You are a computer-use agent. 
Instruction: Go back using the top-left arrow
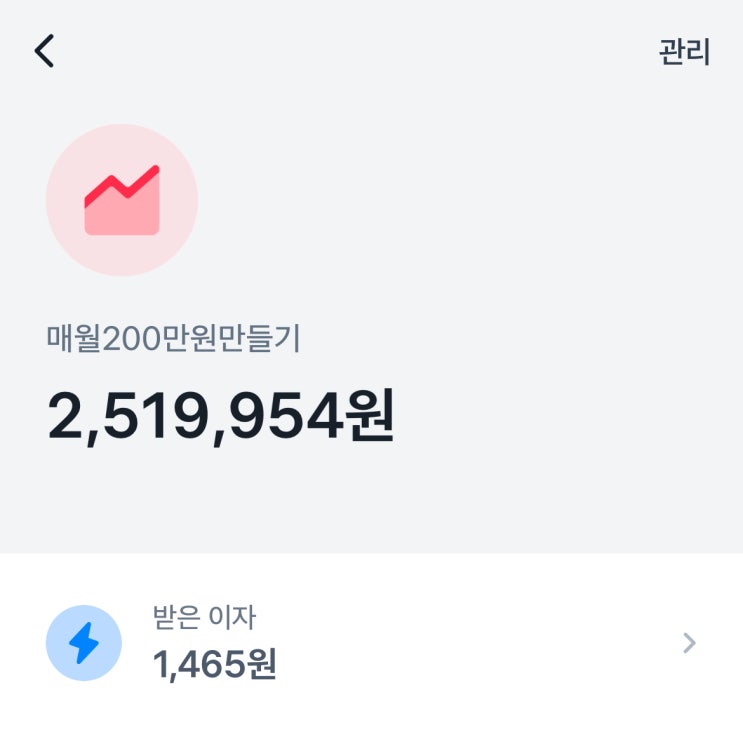(x=44, y=50)
